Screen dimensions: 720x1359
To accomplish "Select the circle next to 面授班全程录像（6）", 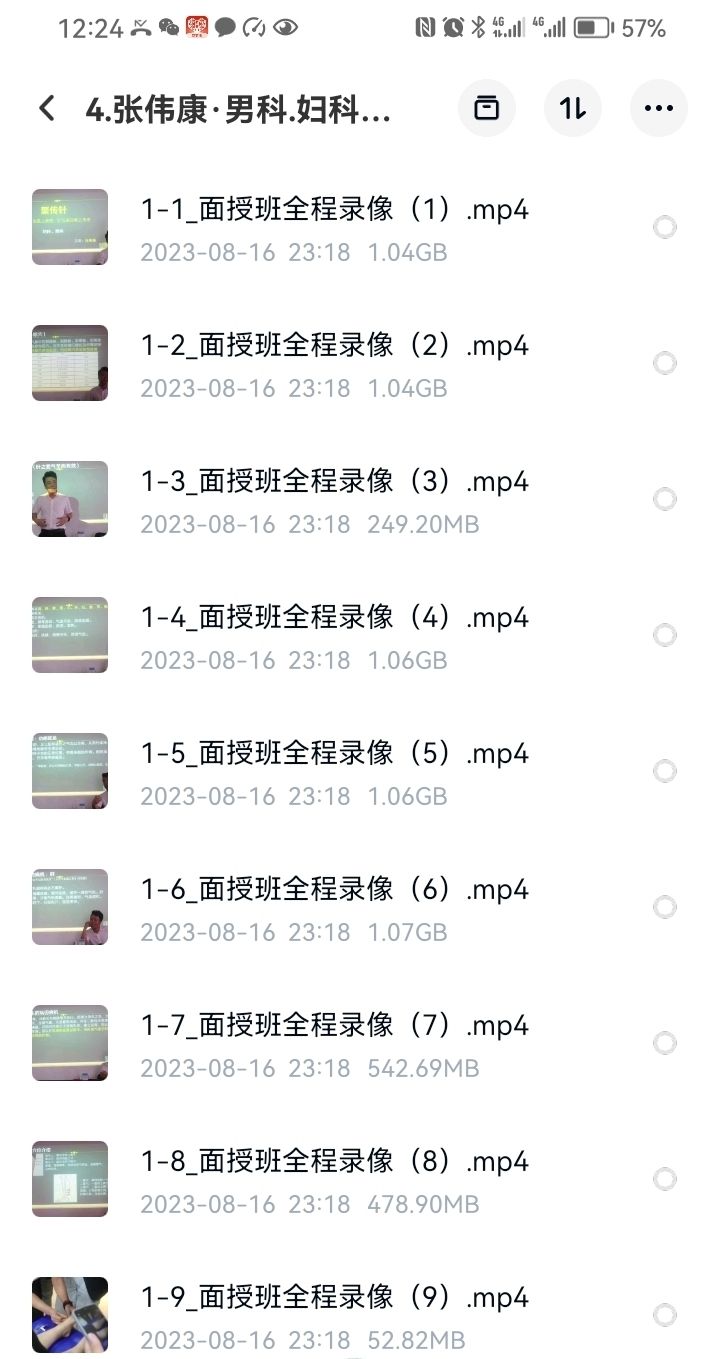I will pyautogui.click(x=663, y=906).
